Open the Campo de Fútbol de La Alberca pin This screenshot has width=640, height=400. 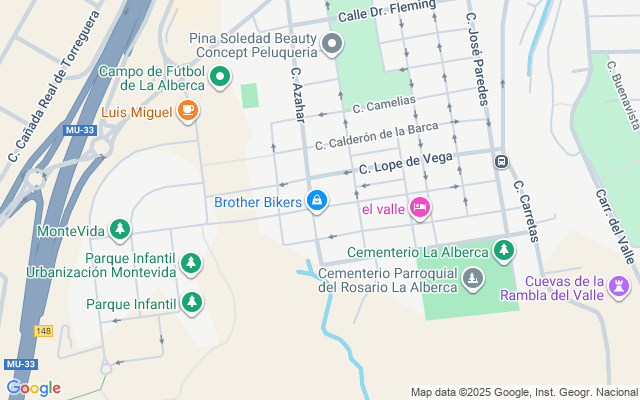click(220, 76)
